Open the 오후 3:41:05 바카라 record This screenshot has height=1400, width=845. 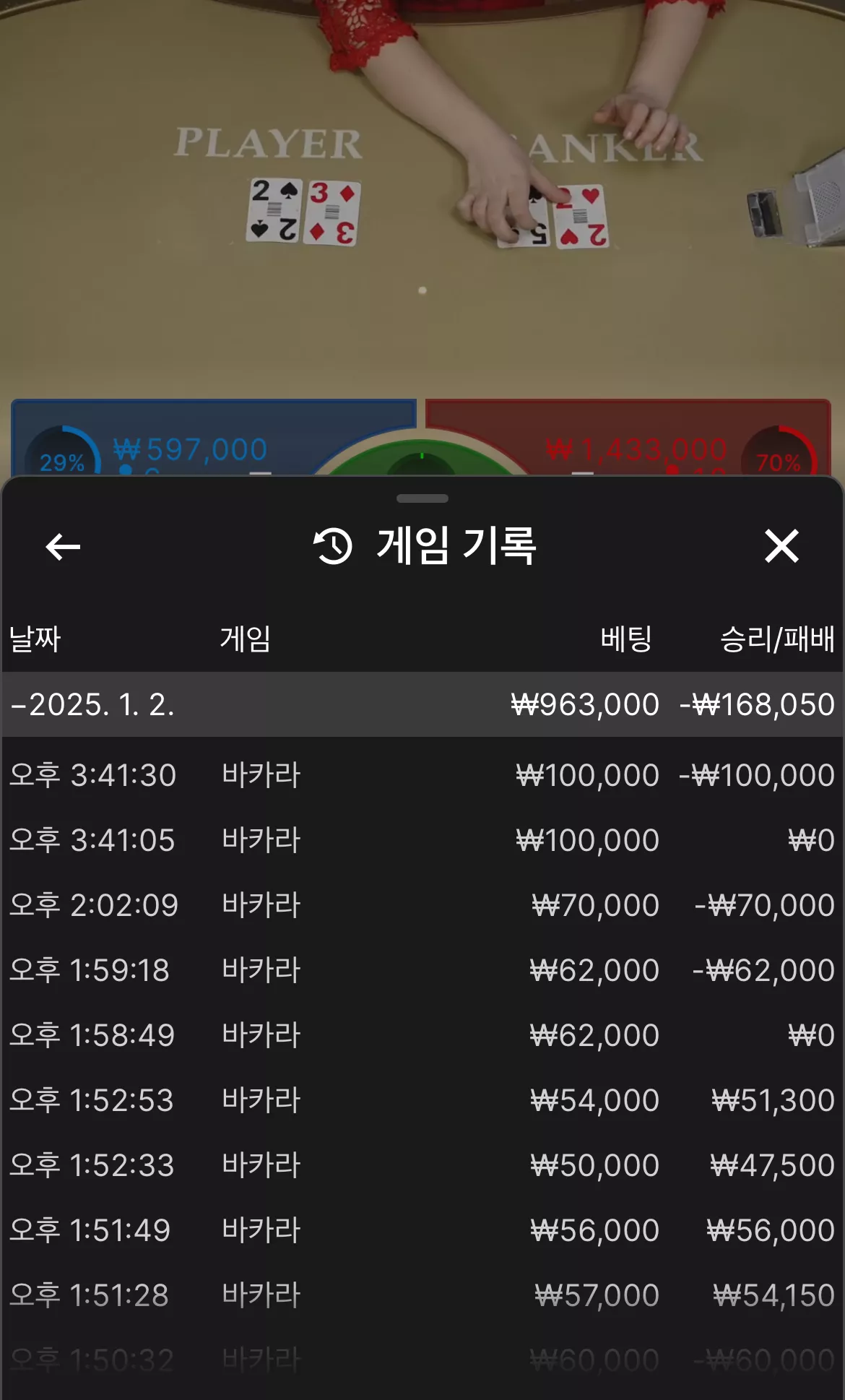click(x=422, y=840)
